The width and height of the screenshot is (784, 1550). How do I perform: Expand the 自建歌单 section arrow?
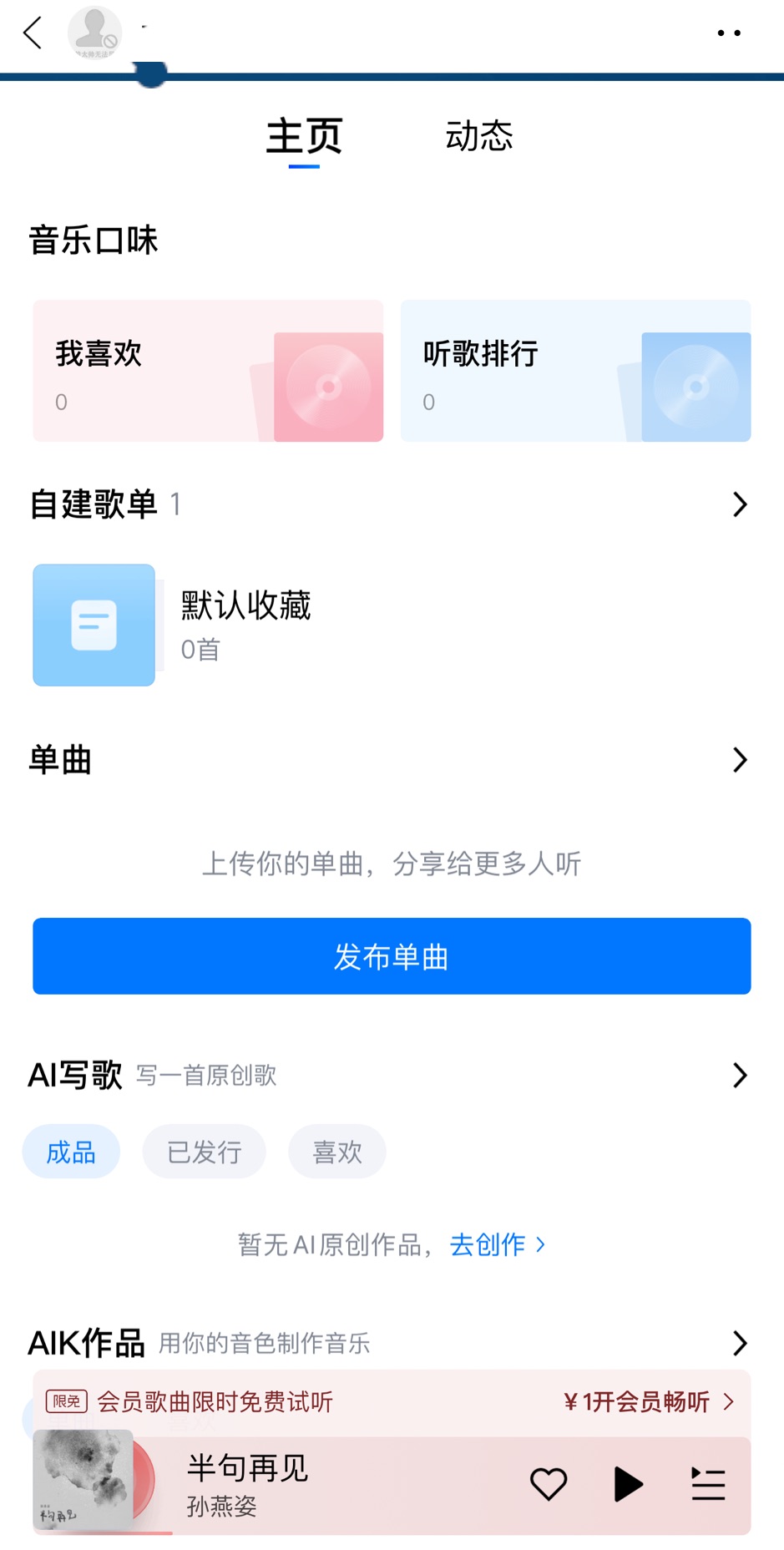739,504
